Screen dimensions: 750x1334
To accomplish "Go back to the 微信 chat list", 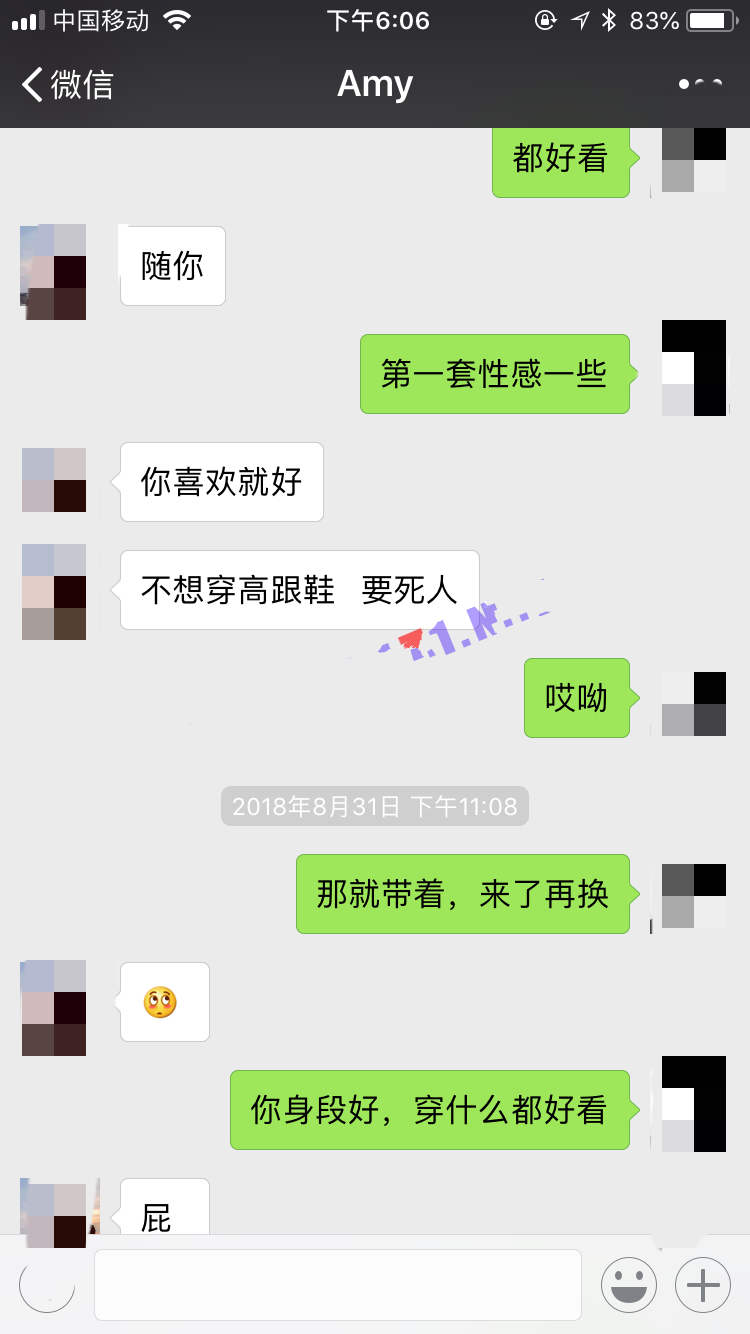I will click(66, 85).
